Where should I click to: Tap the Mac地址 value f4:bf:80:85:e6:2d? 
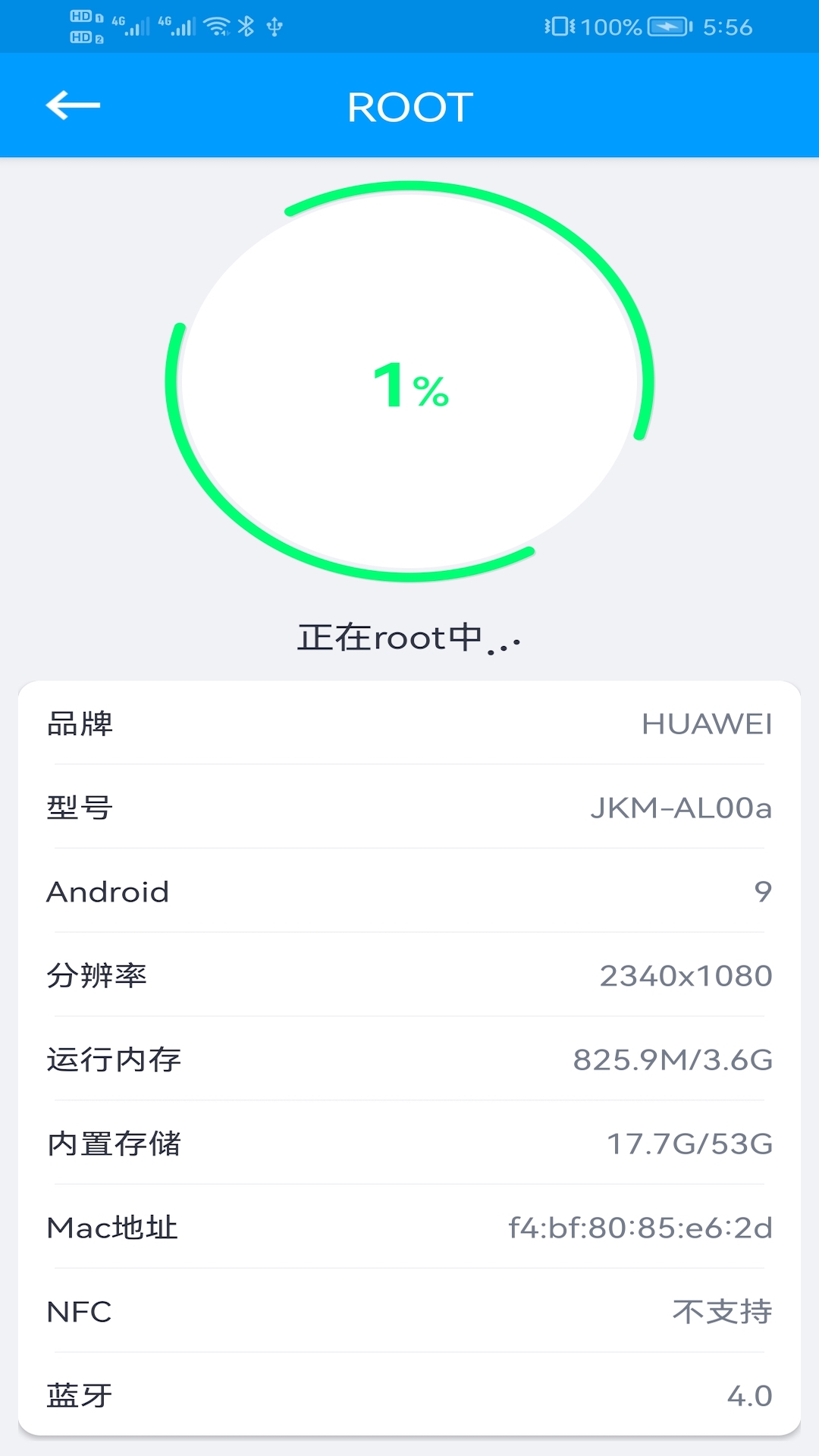[639, 1228]
